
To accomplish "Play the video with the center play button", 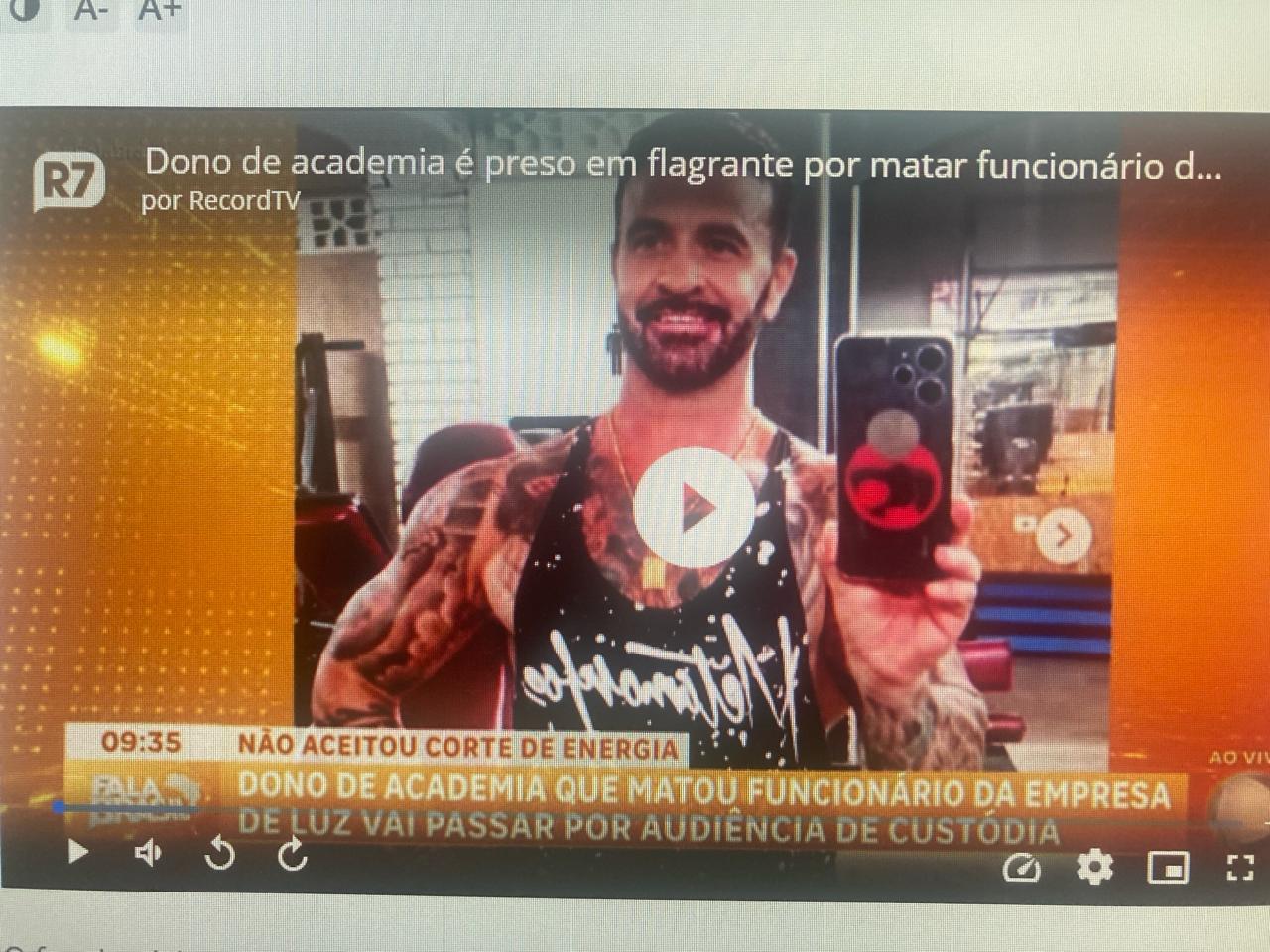I will pos(694,507).
